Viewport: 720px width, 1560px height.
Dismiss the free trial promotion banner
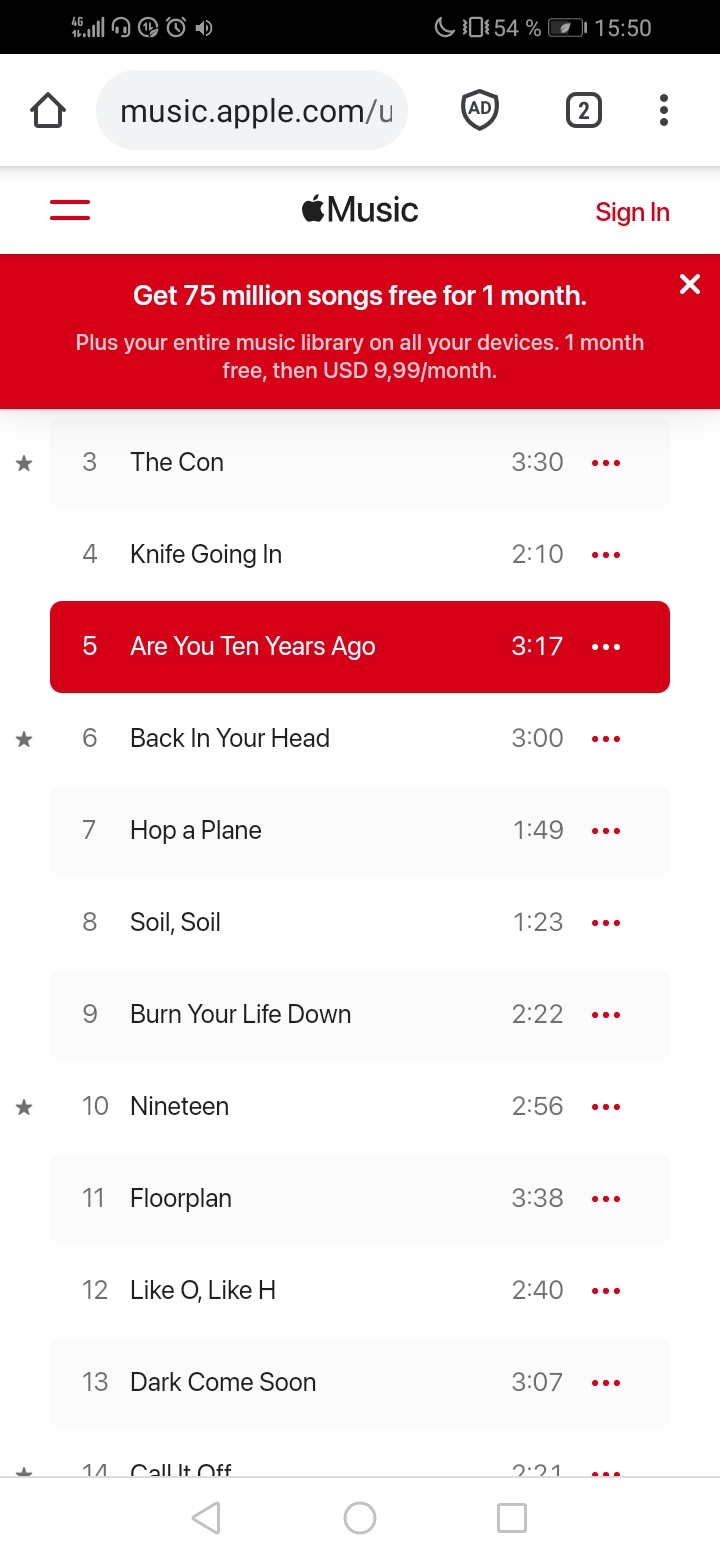(690, 284)
